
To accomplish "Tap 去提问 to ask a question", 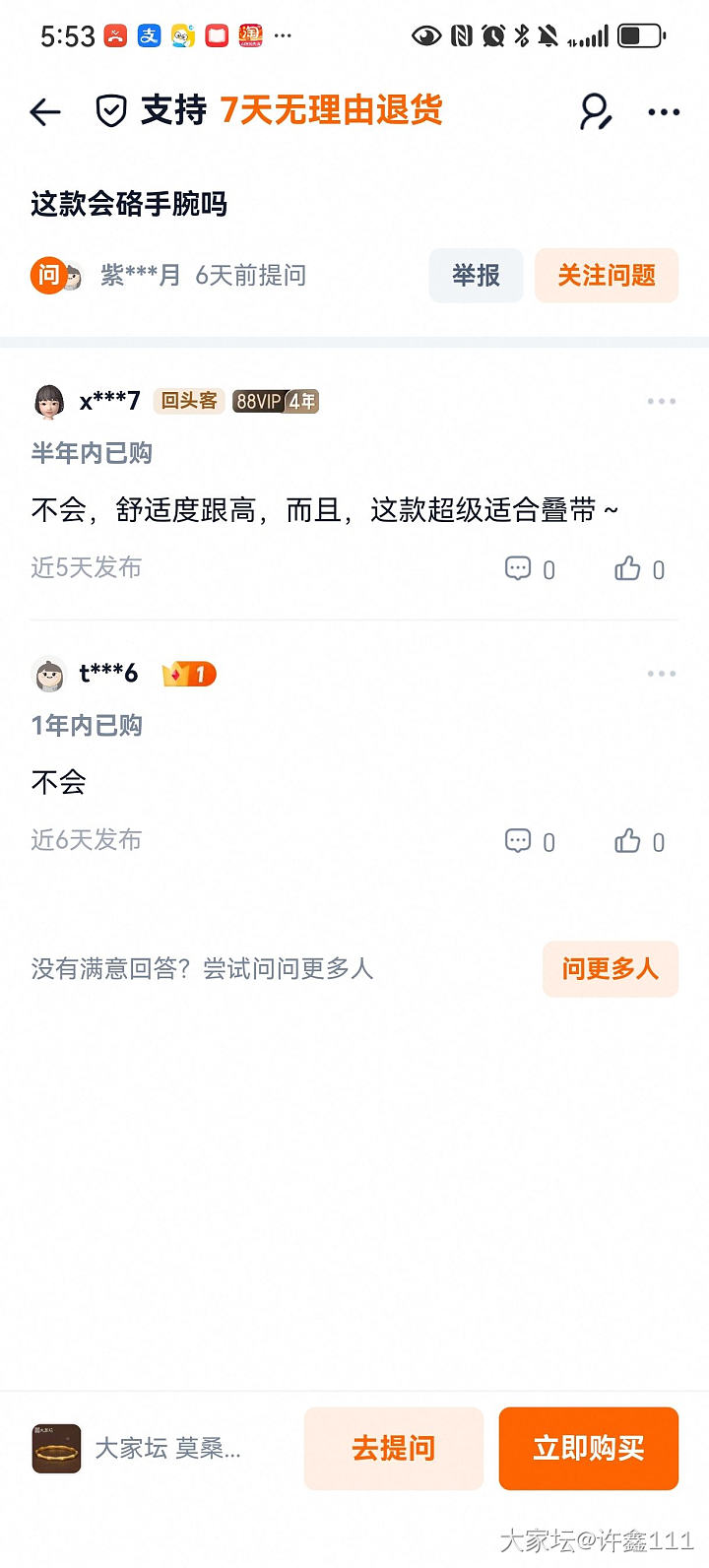I will click(393, 1449).
